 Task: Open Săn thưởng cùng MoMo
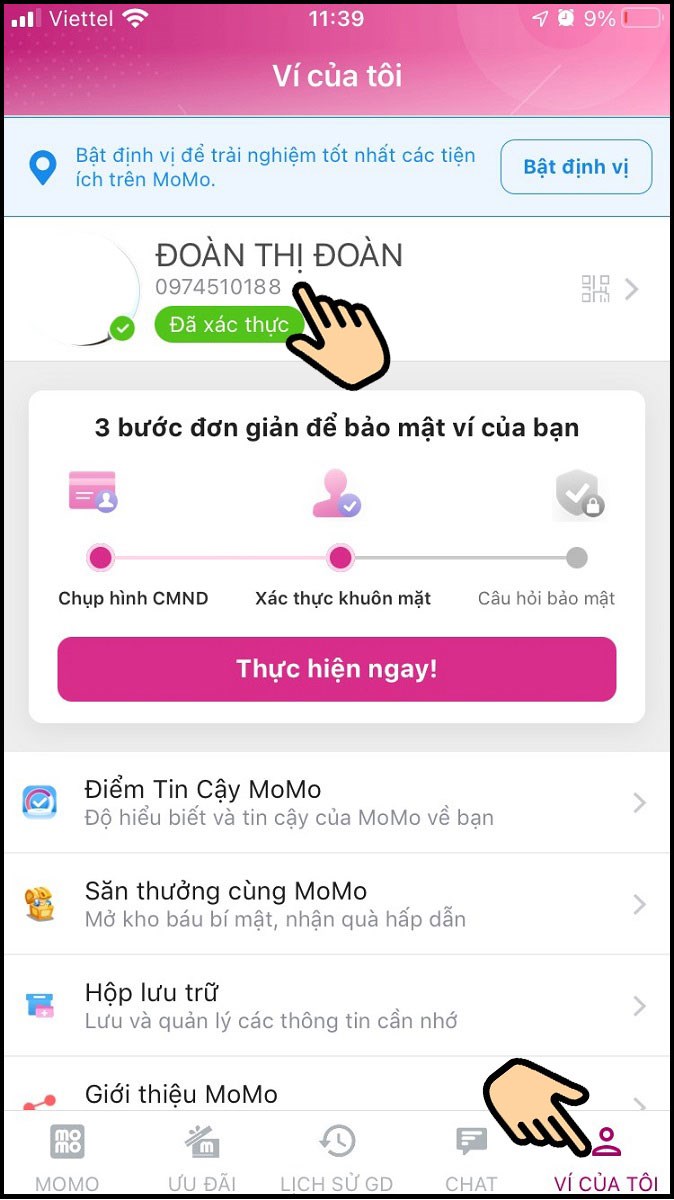(336, 904)
